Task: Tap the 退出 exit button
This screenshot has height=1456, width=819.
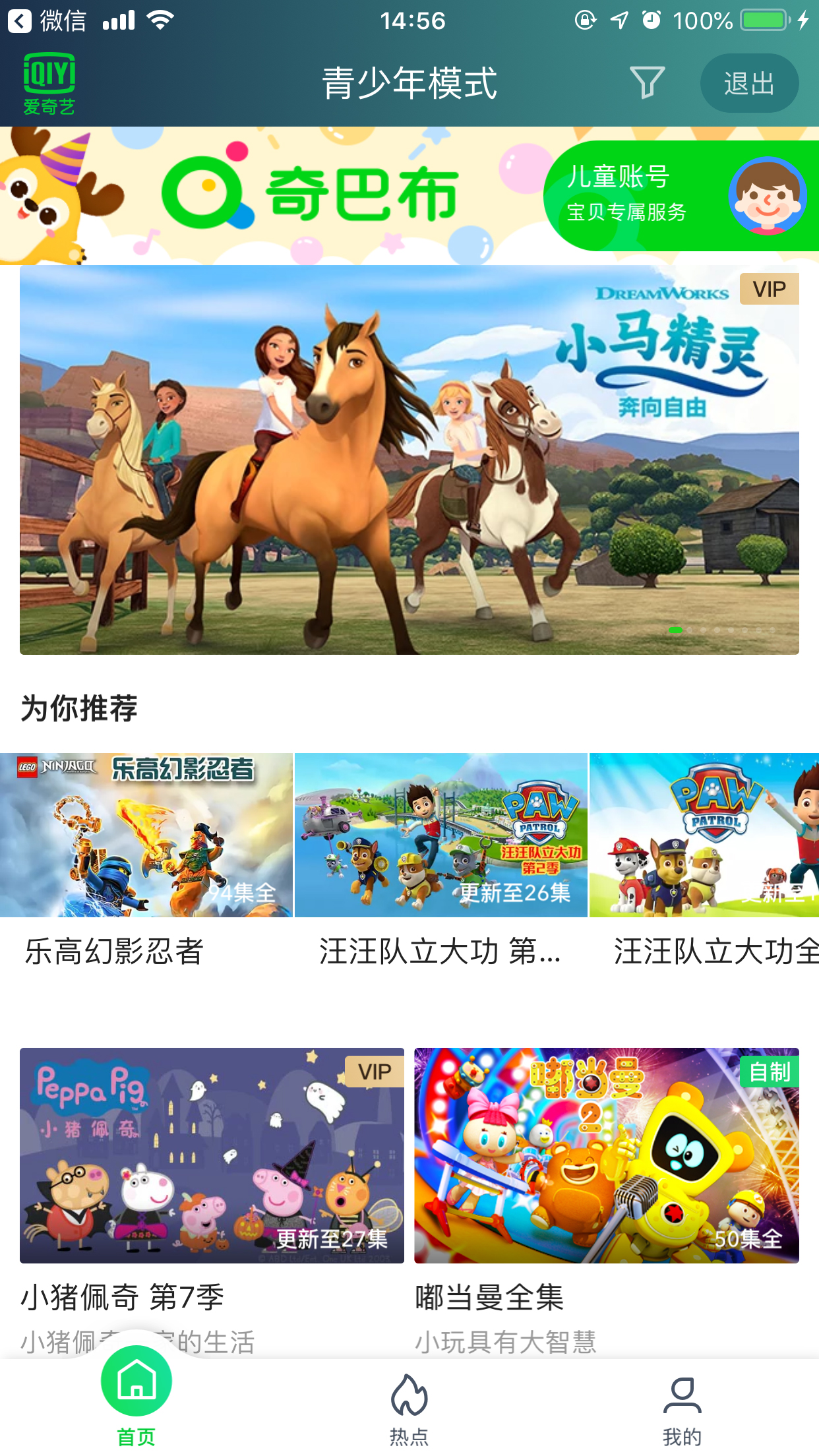Action: (x=749, y=83)
